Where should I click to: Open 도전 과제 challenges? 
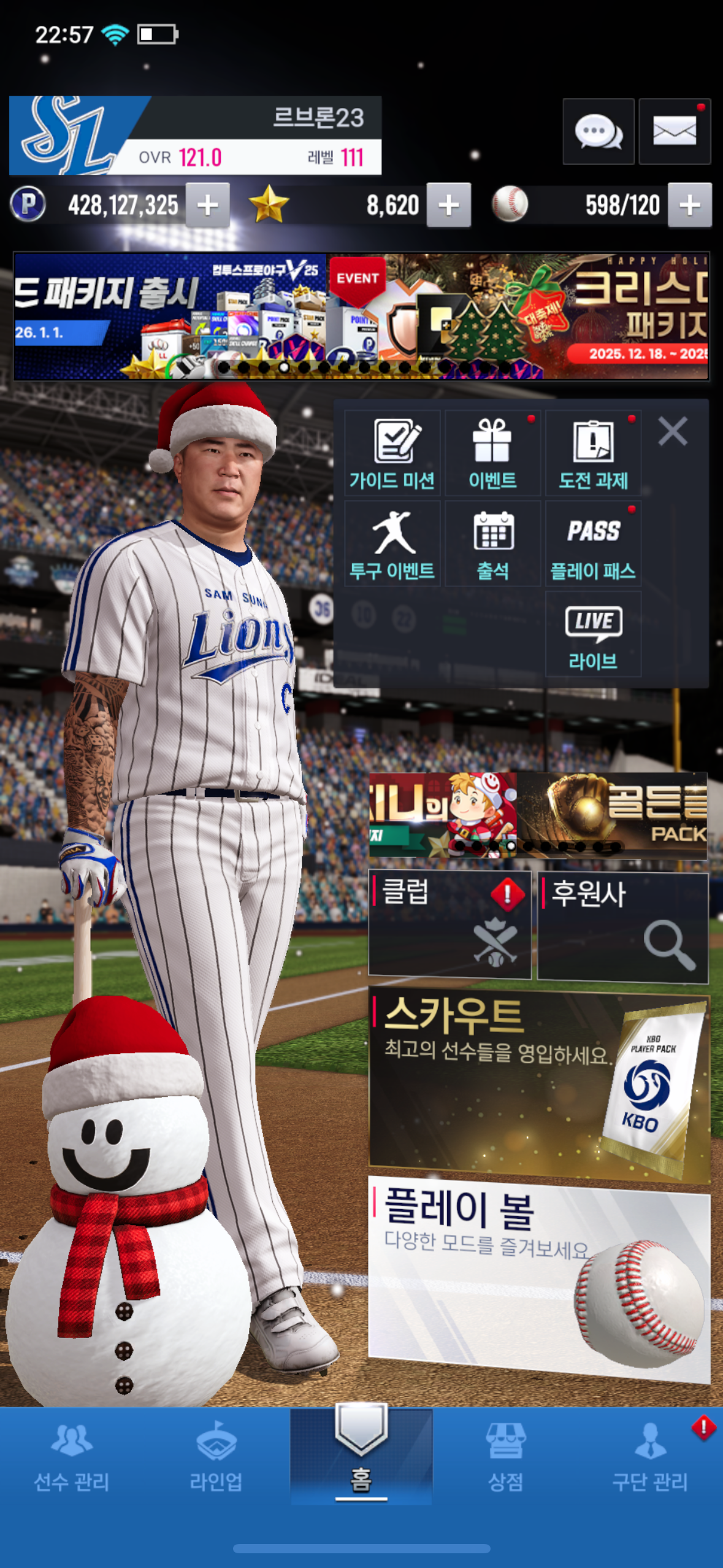click(x=593, y=453)
